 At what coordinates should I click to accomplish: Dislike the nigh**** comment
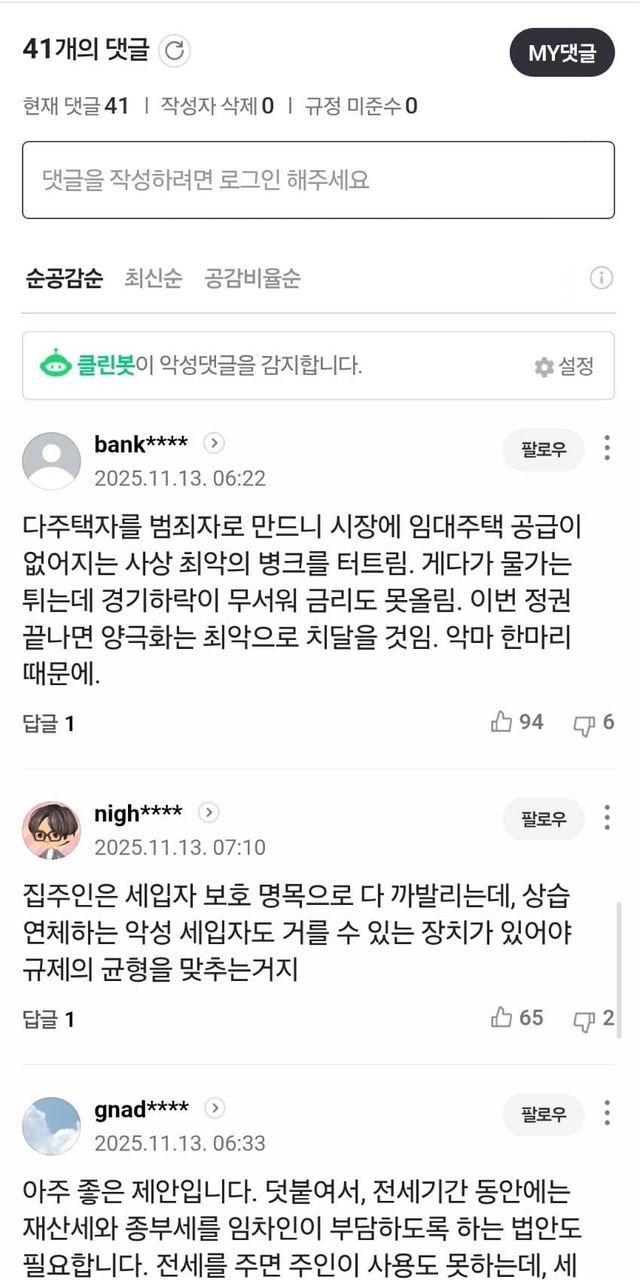click(593, 1019)
